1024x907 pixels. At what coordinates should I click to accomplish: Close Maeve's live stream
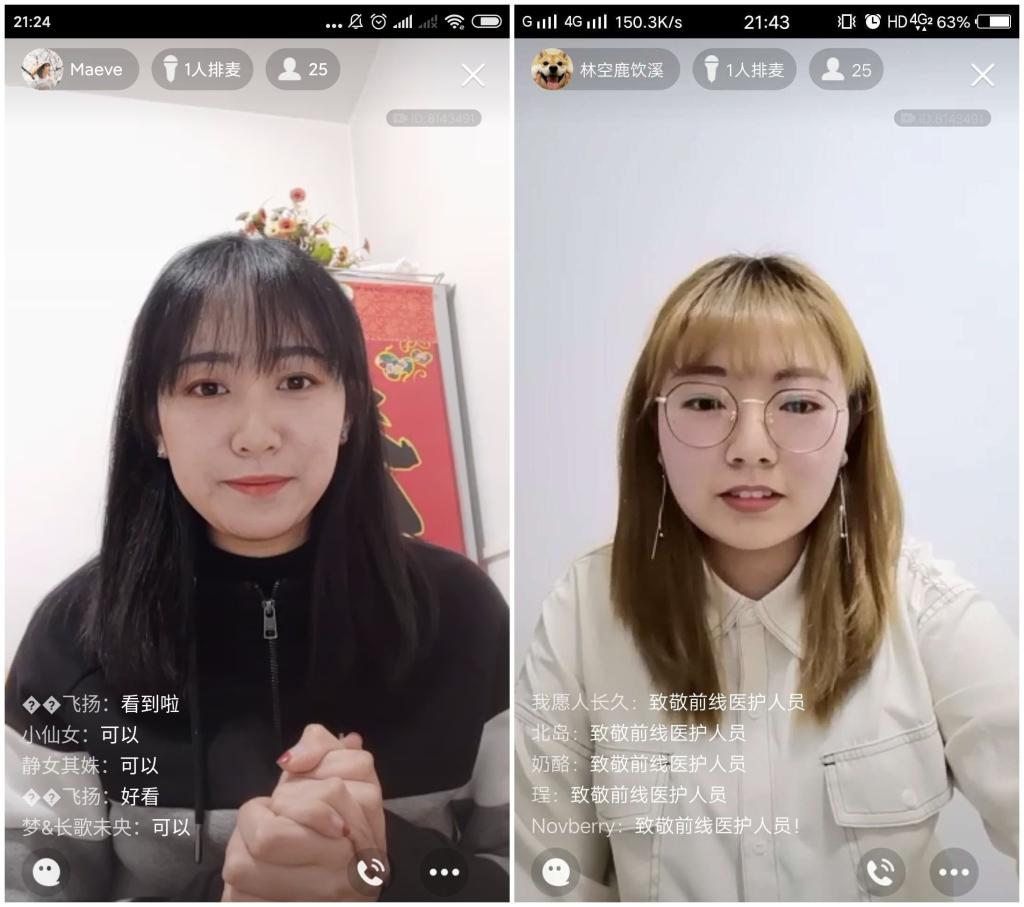(473, 74)
